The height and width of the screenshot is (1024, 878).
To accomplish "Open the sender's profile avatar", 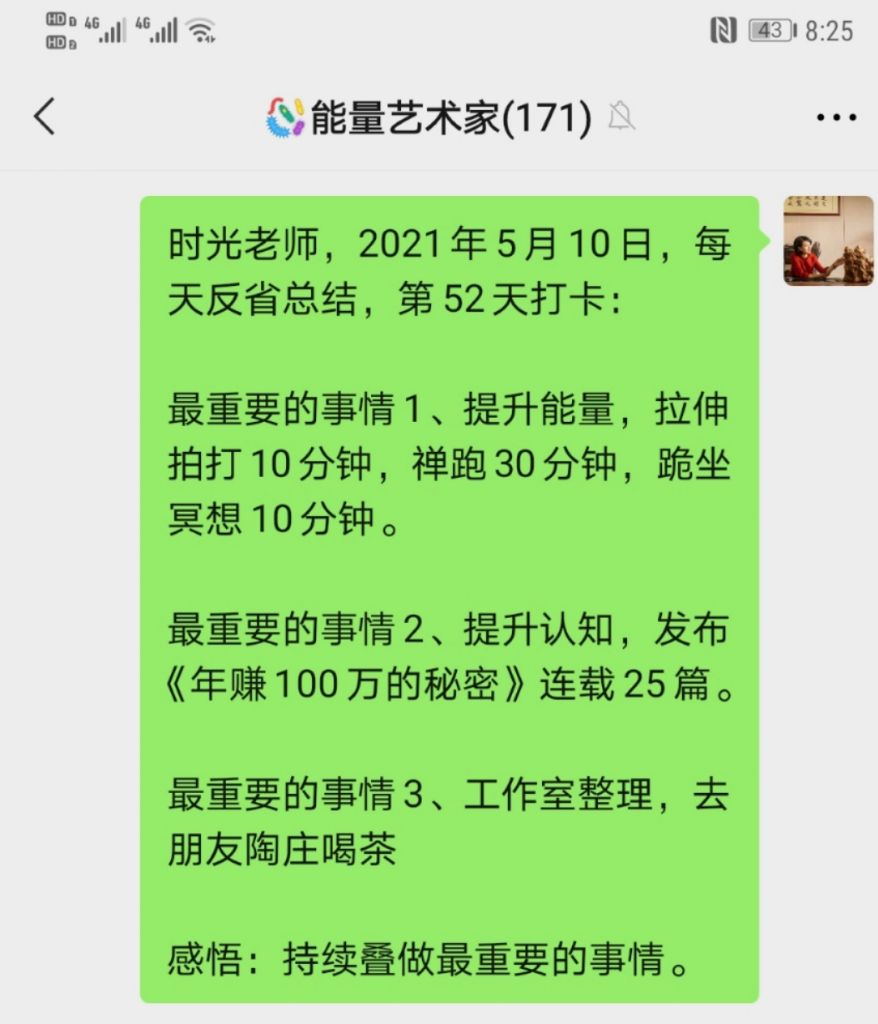I will 828,241.
